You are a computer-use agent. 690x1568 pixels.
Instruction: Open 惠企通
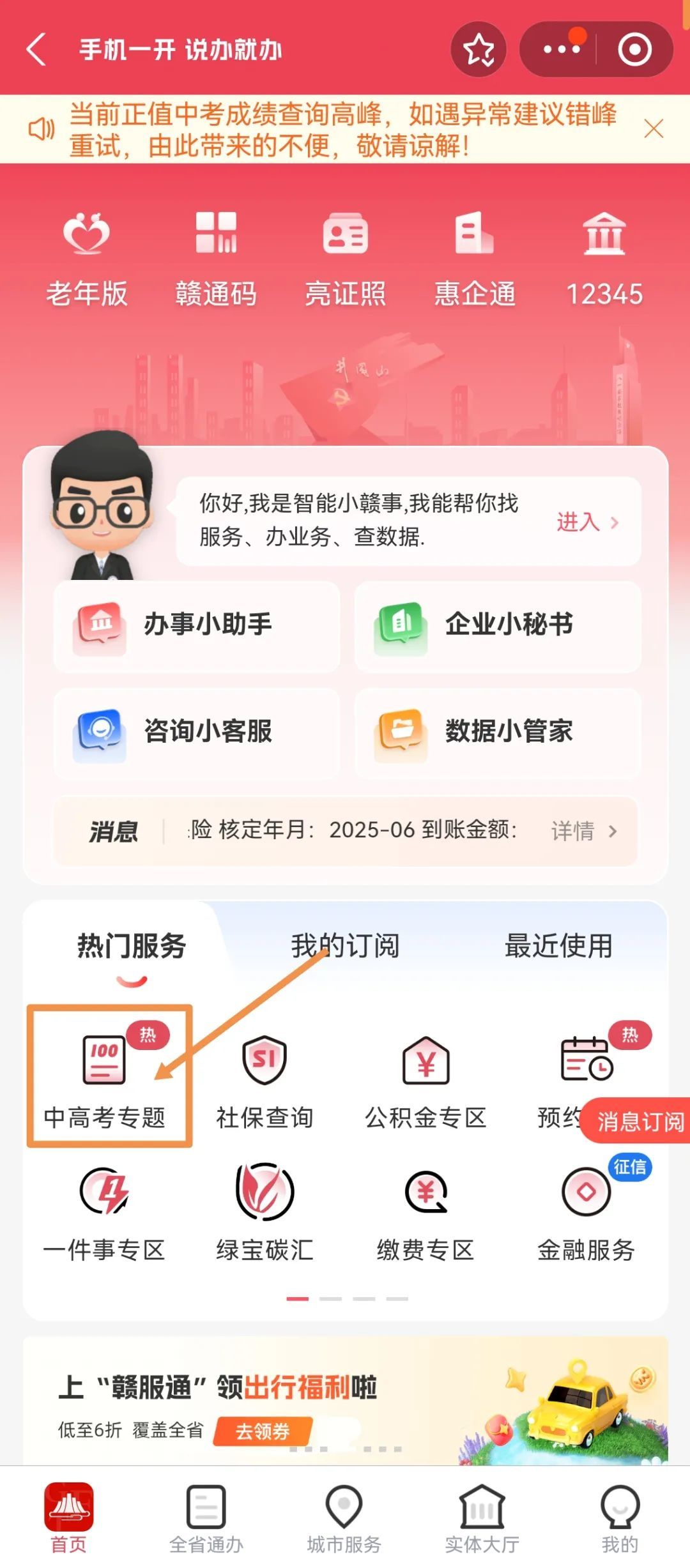475,260
